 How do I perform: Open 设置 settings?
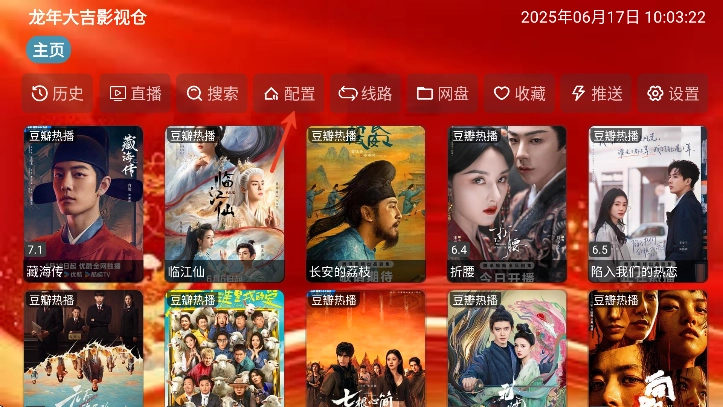tap(674, 94)
